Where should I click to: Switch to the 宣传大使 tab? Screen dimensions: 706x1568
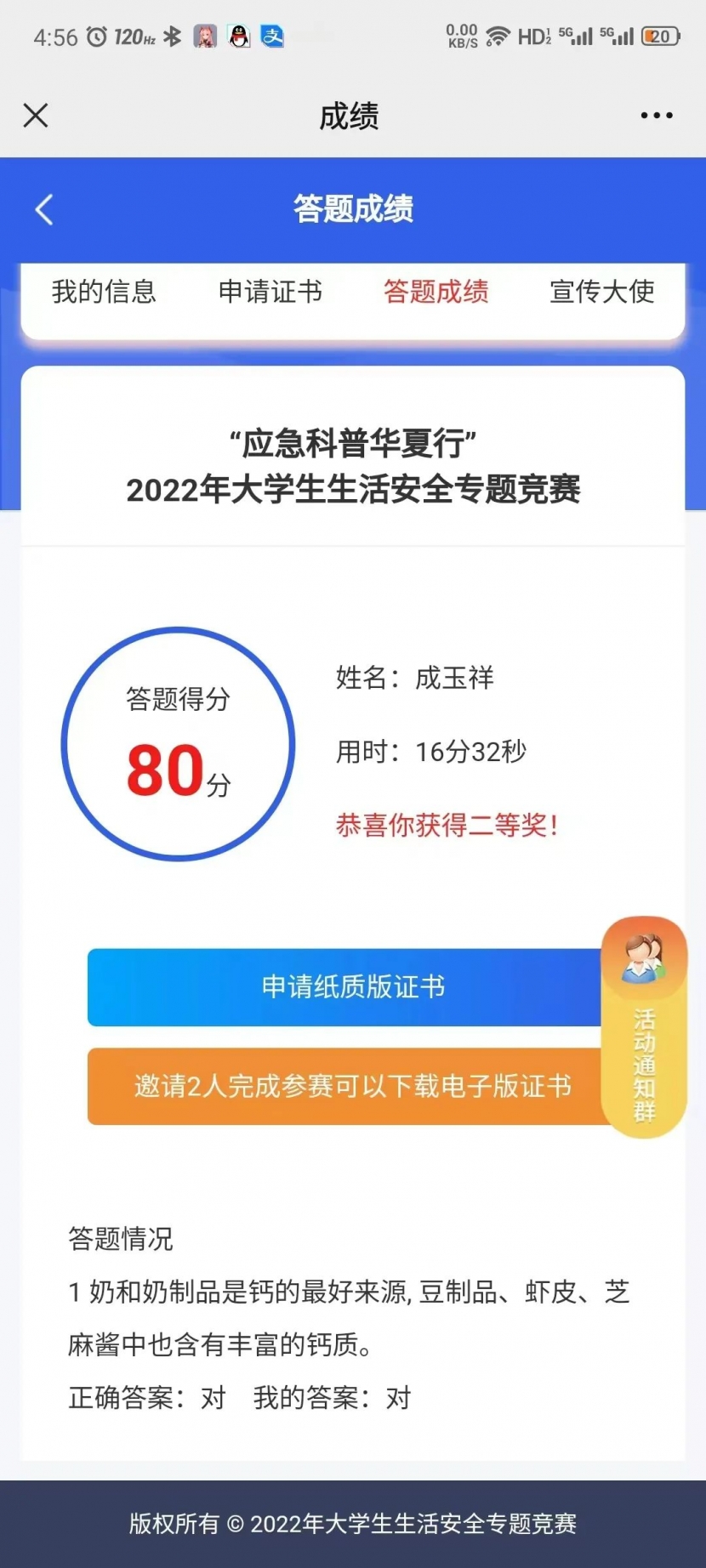602,292
